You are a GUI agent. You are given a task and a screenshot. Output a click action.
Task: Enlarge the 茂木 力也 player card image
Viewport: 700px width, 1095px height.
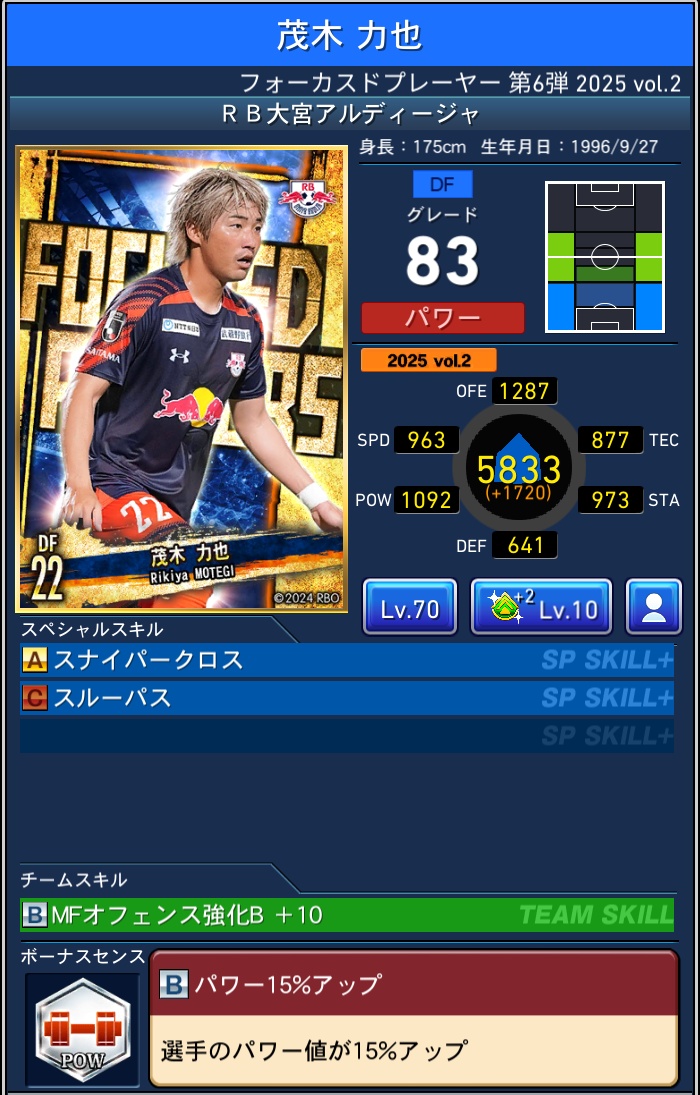181,379
